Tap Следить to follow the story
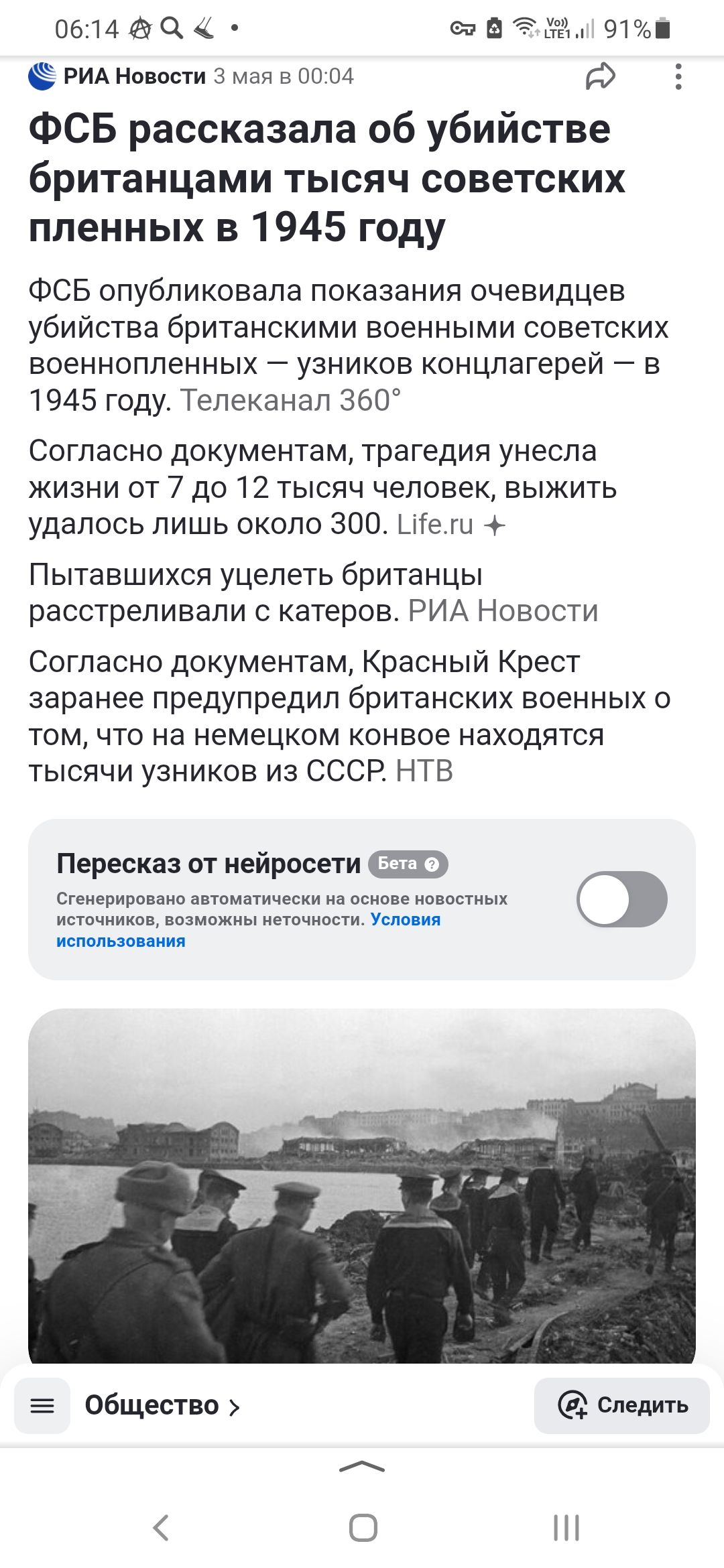 (621, 1406)
